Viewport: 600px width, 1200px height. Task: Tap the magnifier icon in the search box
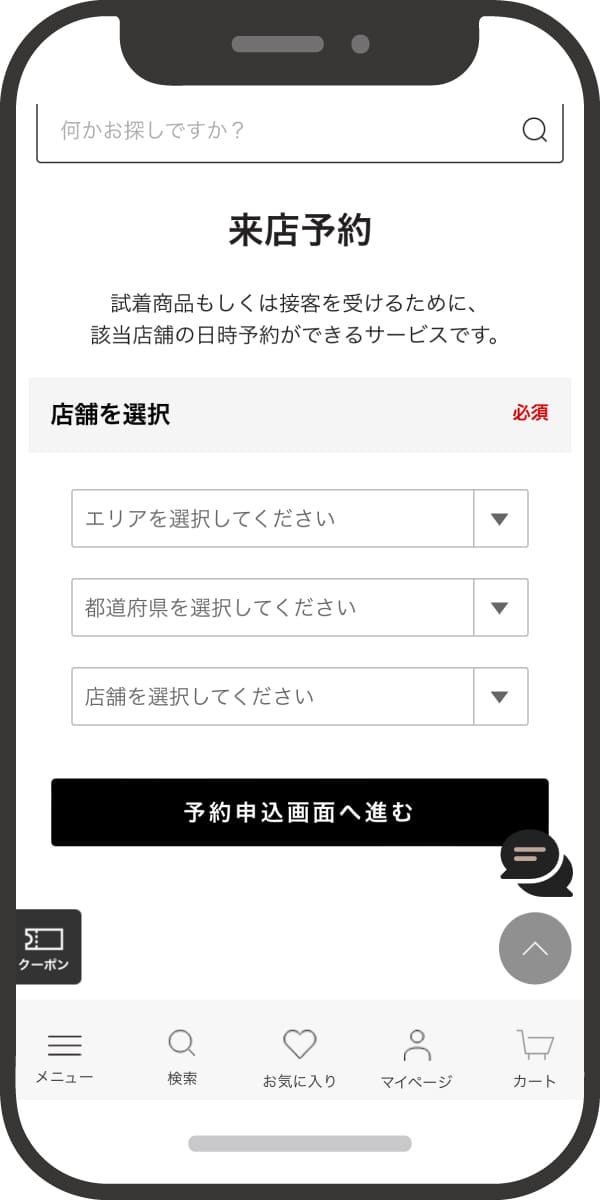[535, 130]
